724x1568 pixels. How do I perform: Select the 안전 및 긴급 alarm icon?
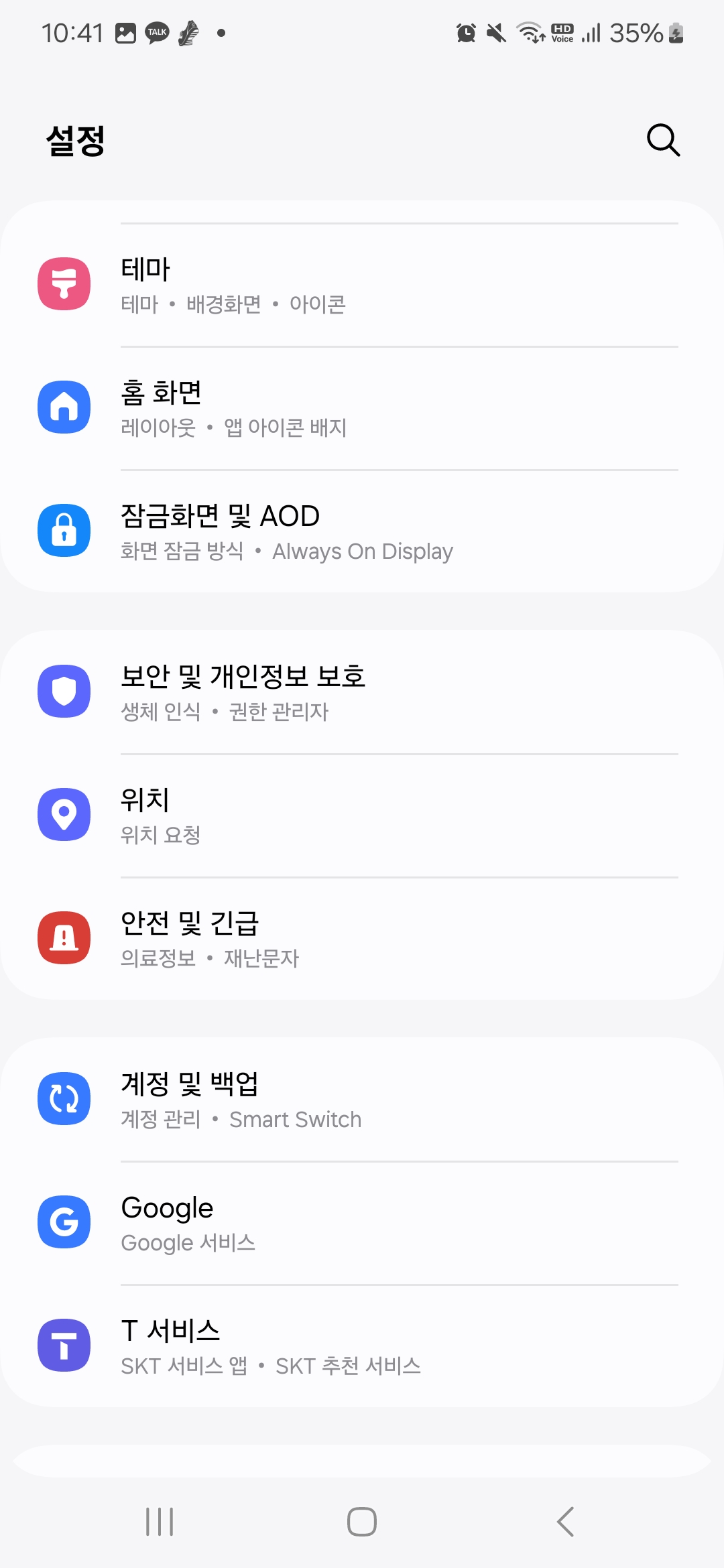click(x=64, y=937)
